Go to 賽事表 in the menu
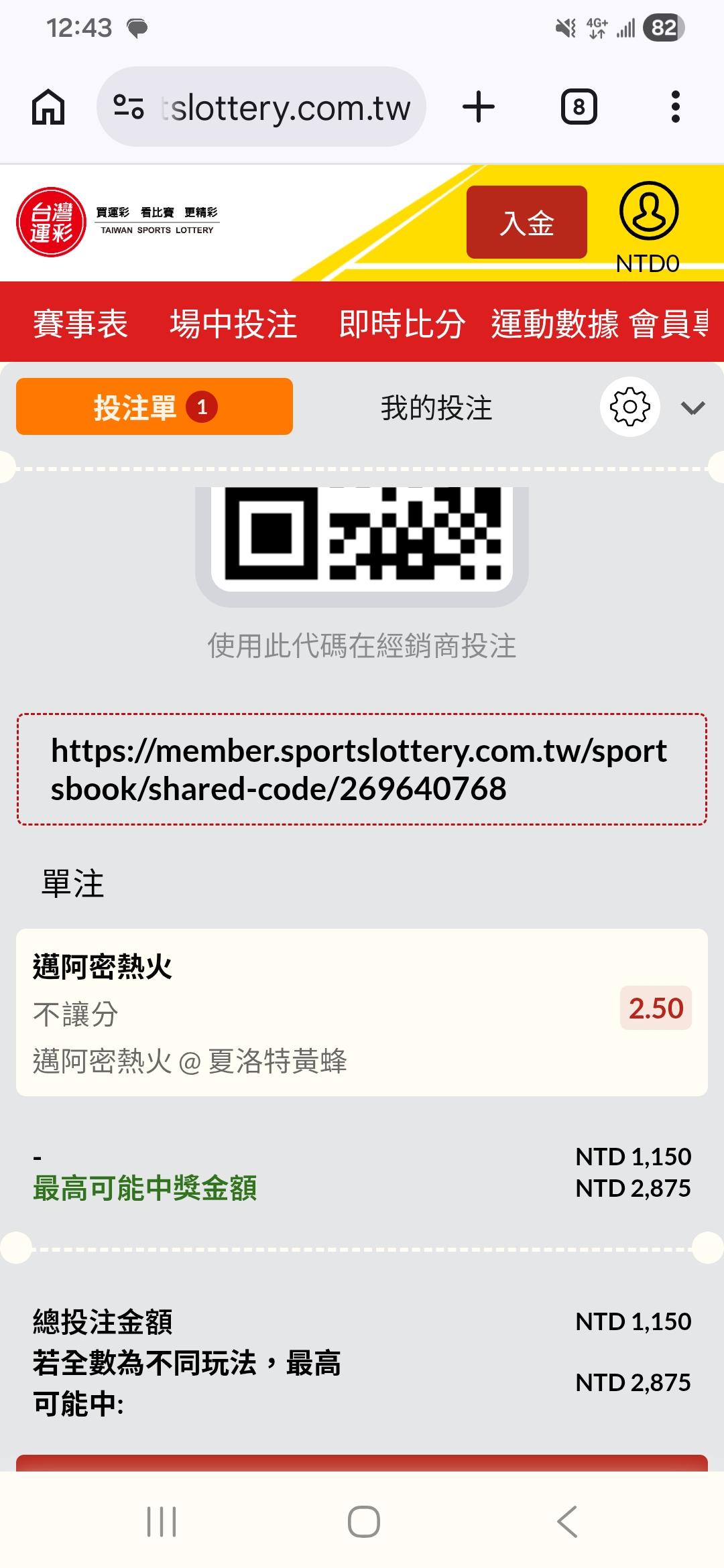Viewport: 724px width, 1568px height. point(80,324)
